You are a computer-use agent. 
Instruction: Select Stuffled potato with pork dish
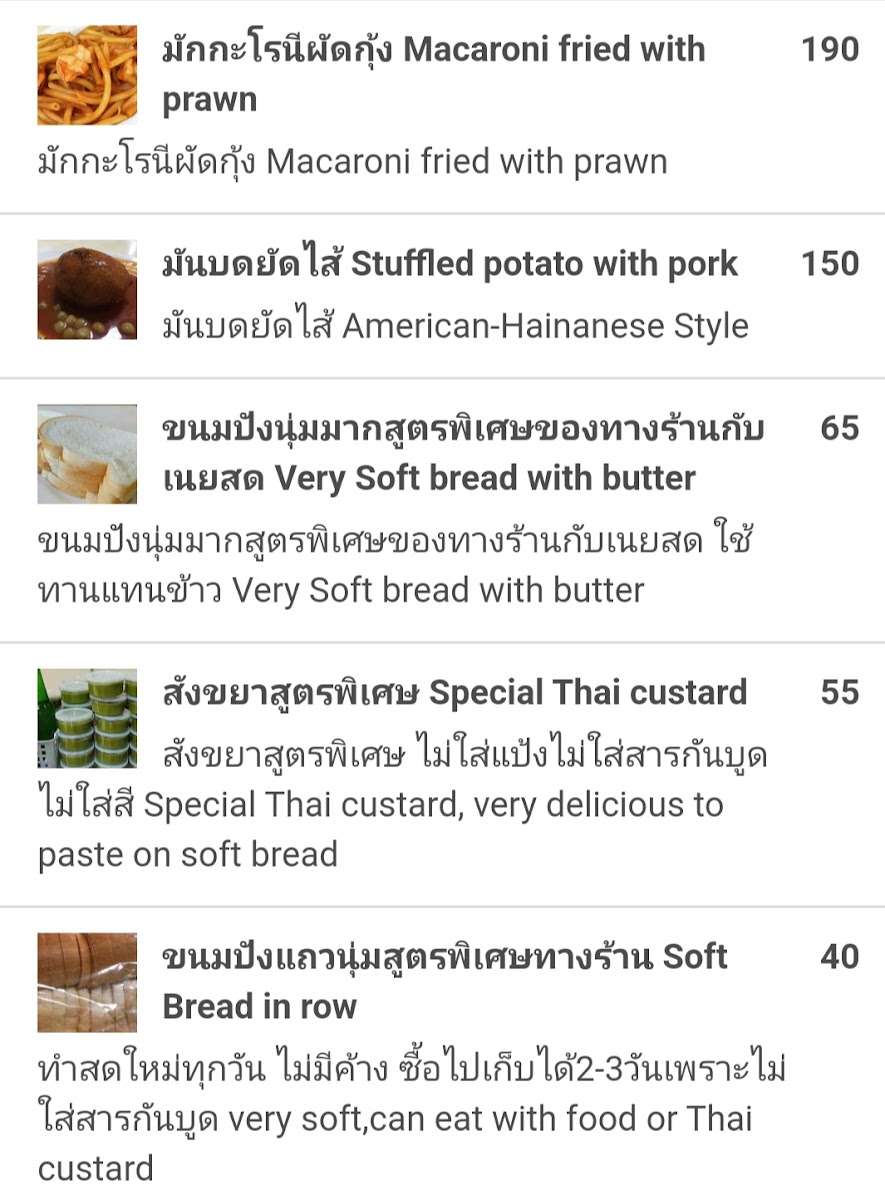coord(449,265)
